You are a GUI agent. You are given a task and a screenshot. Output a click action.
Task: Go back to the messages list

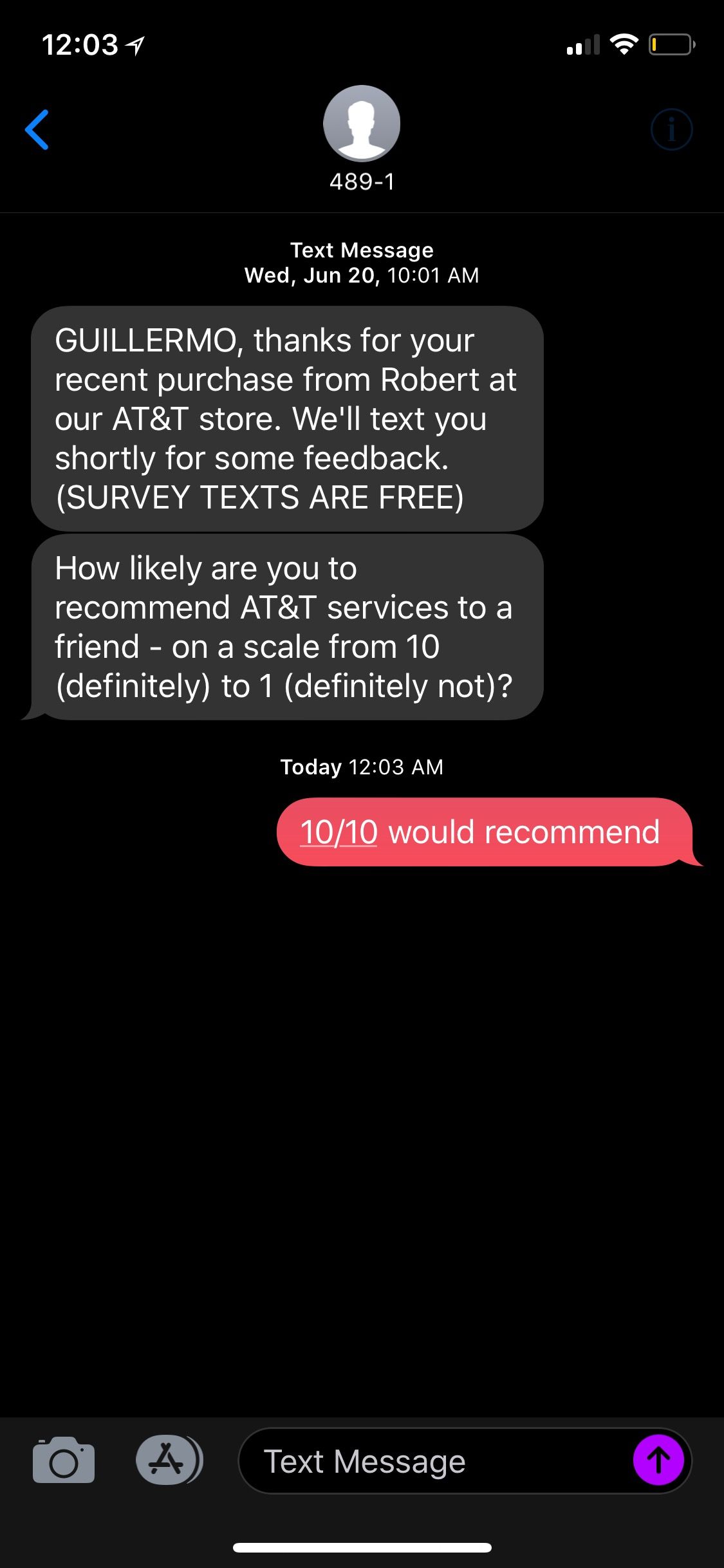pos(37,129)
